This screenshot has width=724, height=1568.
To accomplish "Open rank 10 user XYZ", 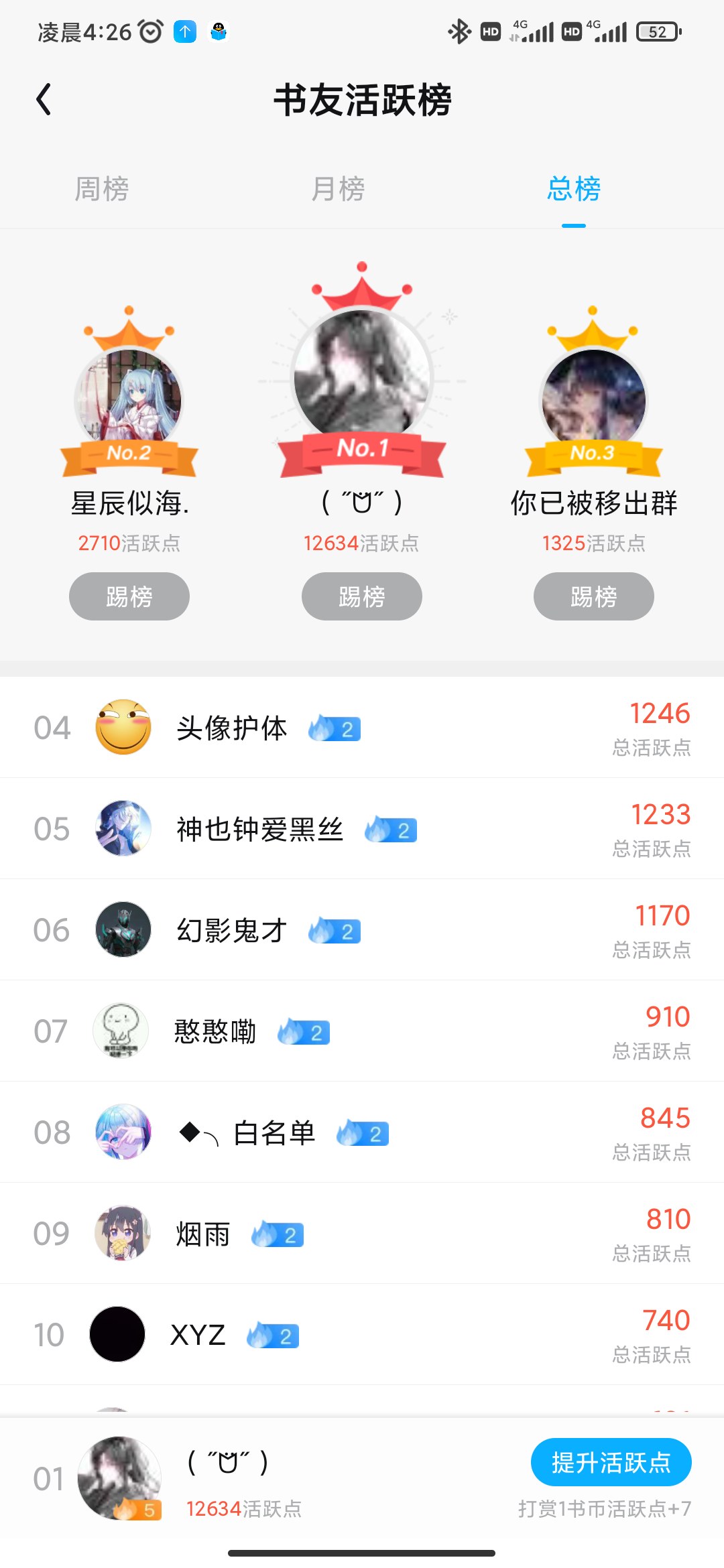I will [x=362, y=1335].
